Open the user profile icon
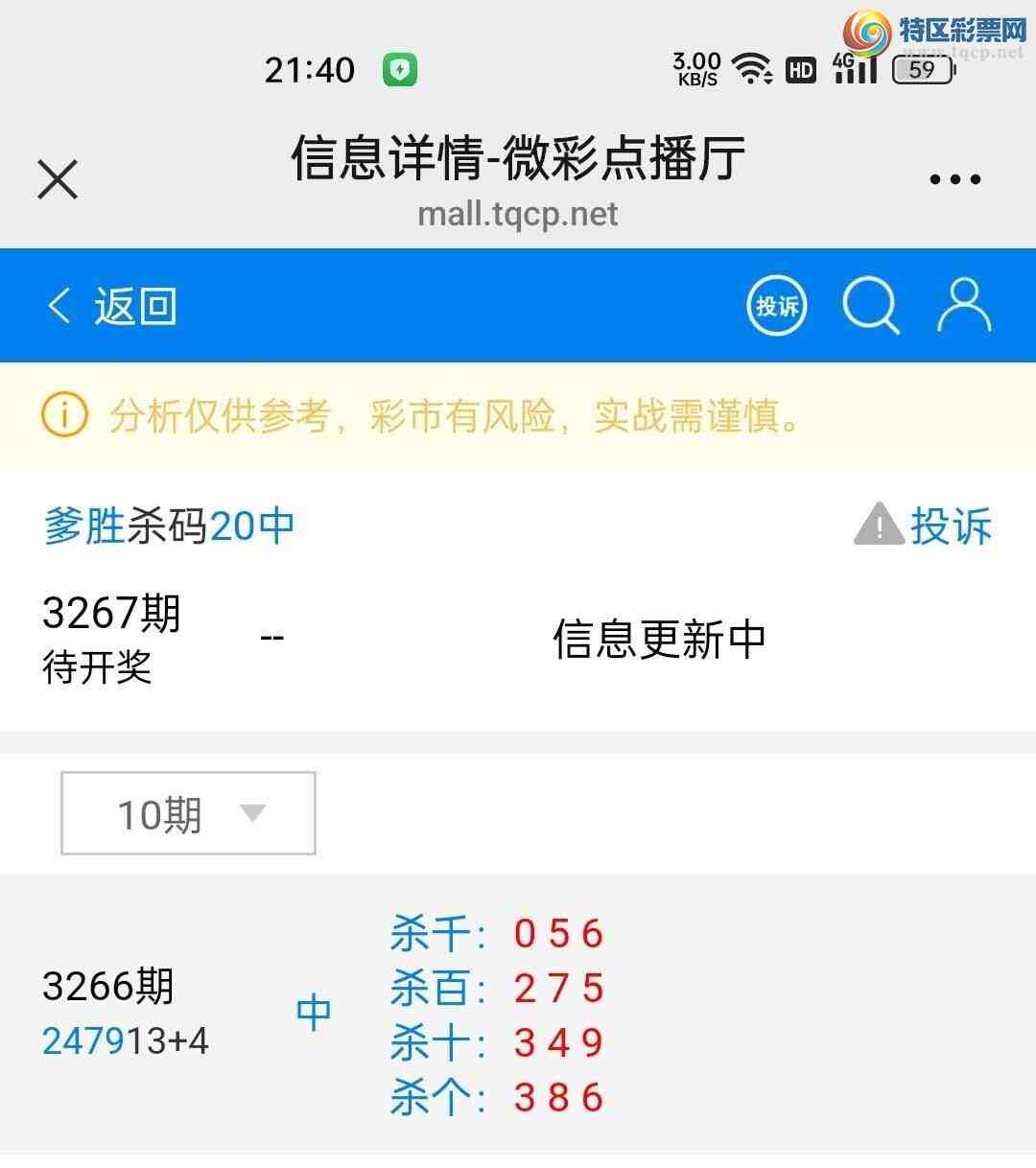The width and height of the screenshot is (1036, 1168). (x=963, y=306)
